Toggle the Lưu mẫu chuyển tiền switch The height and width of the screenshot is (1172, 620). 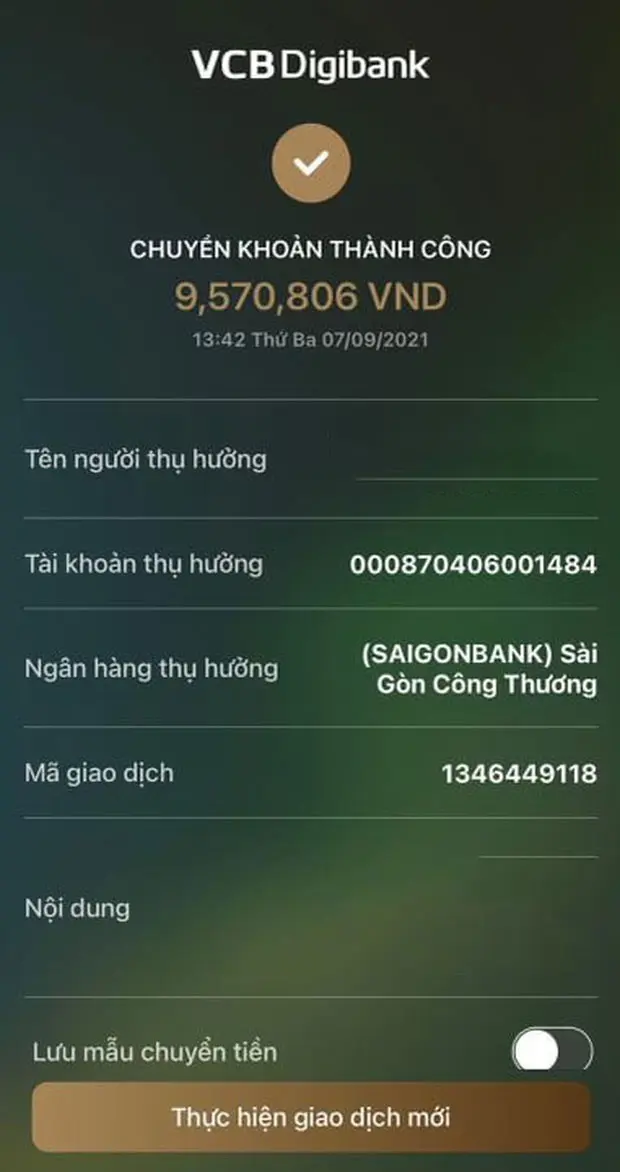click(x=552, y=1051)
